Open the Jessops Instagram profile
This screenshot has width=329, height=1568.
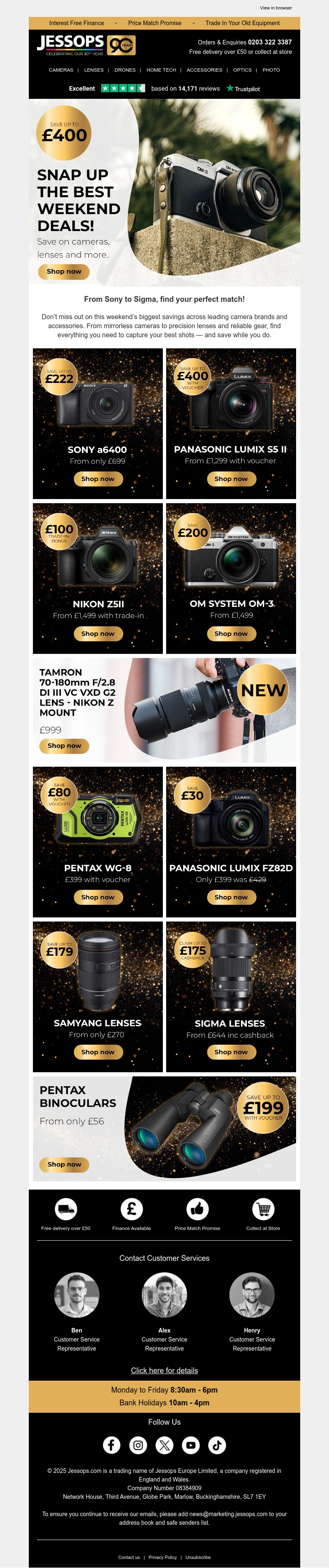coord(138,1444)
